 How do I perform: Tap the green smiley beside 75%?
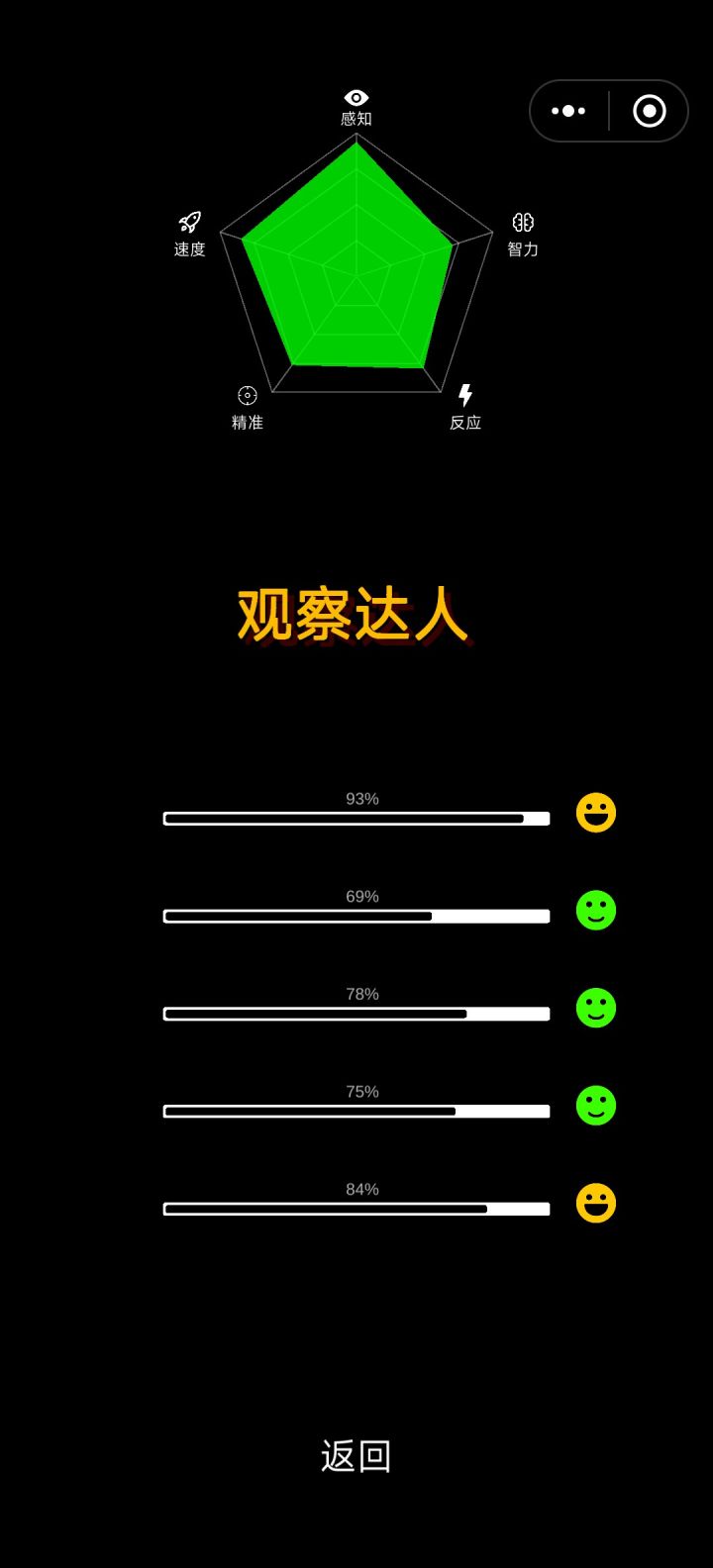[x=595, y=1107]
